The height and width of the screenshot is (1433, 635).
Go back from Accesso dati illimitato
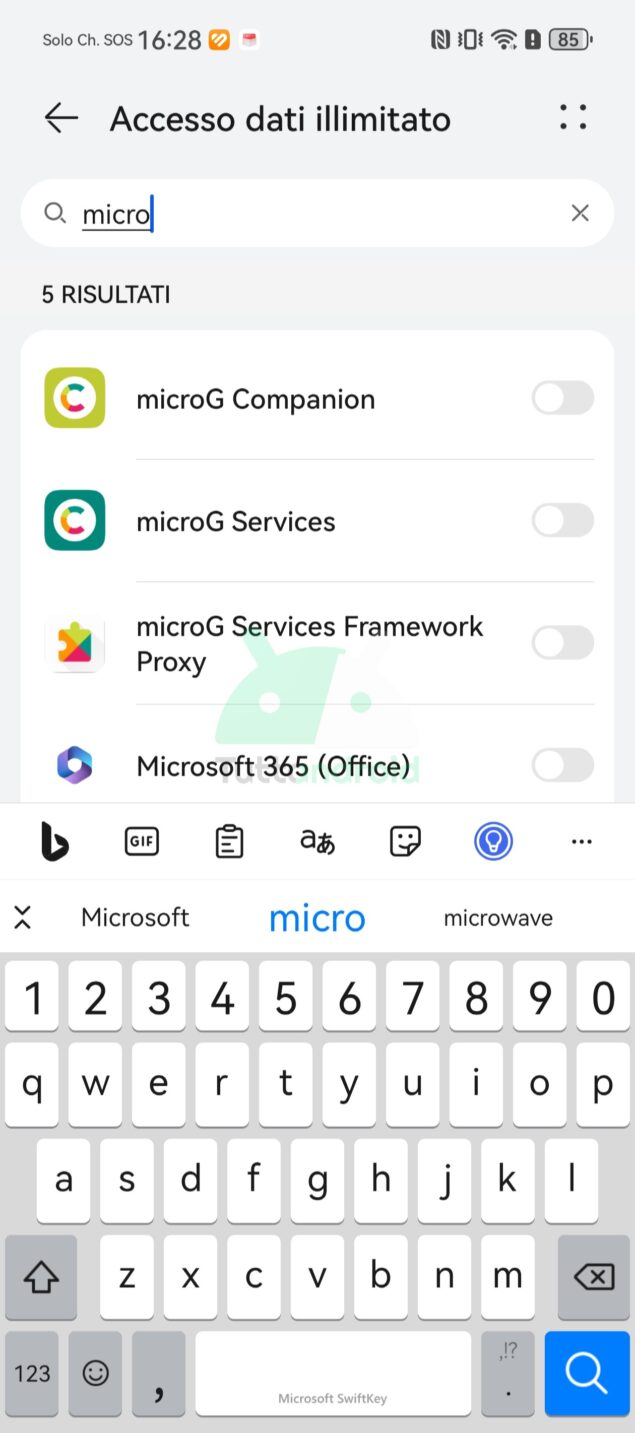tap(61, 119)
